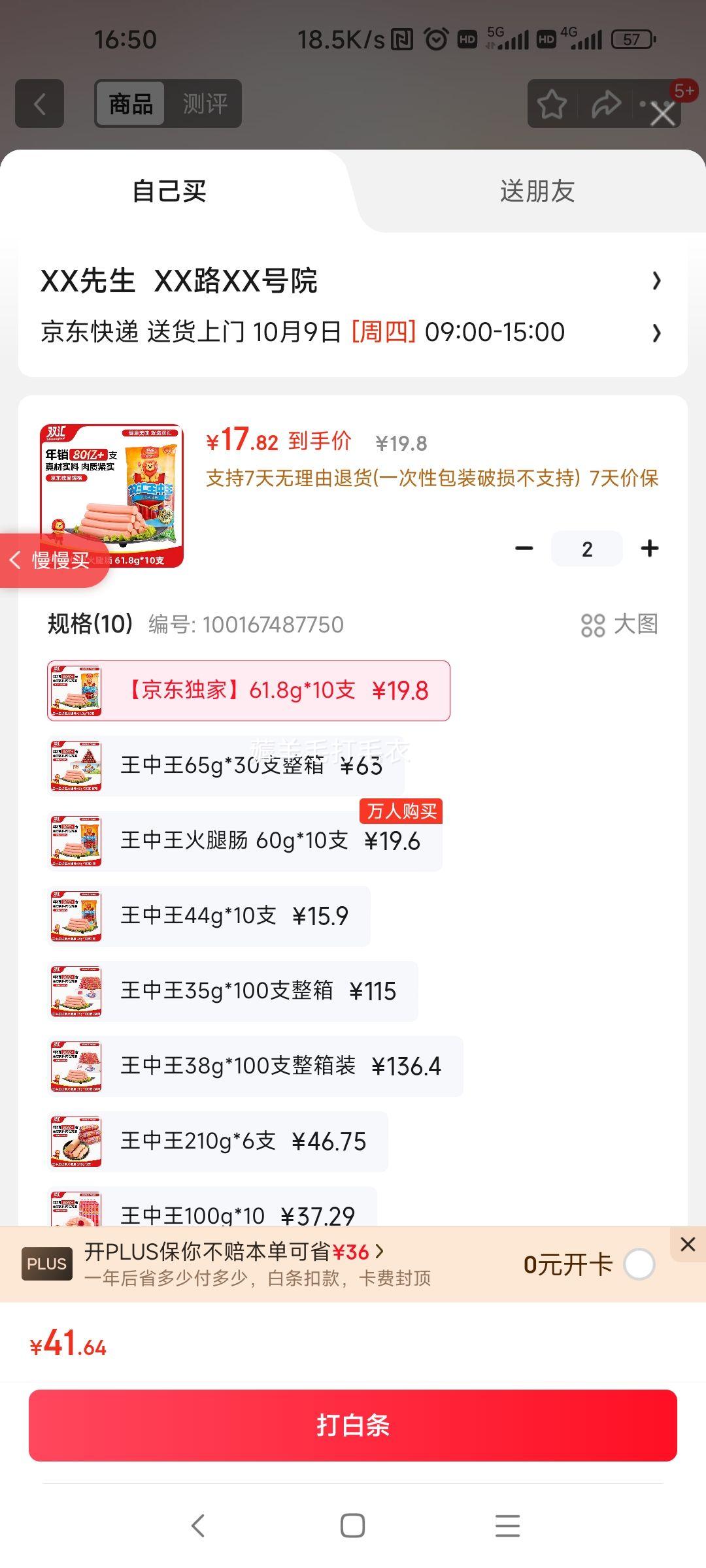Pay with the 打白条 button
The height and width of the screenshot is (1568, 706).
353,1425
